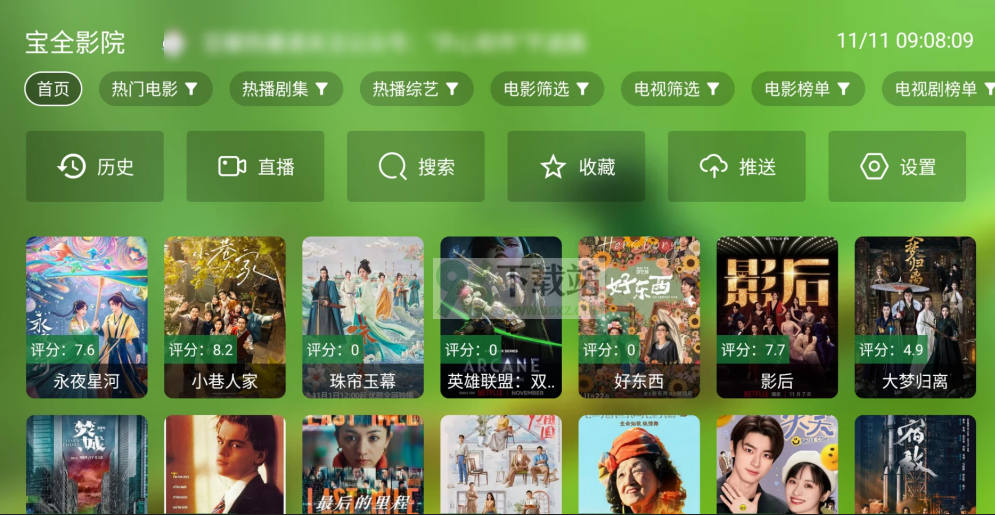Switch to the 电影榜单 chart
Viewport: 995px width, 515px height.
pyautogui.click(x=807, y=89)
